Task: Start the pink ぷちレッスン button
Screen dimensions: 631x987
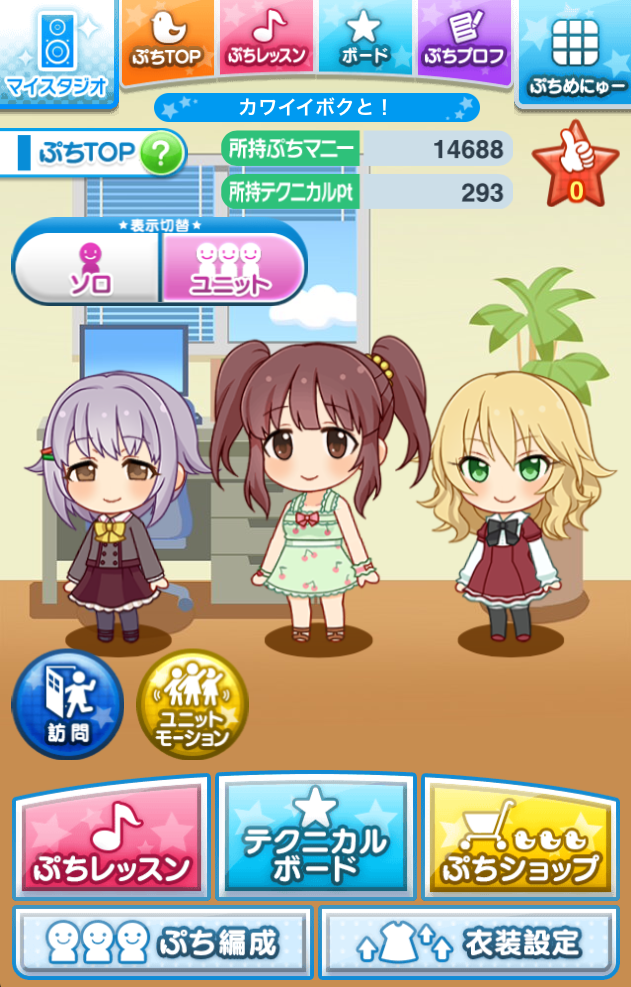Action: click(x=112, y=838)
